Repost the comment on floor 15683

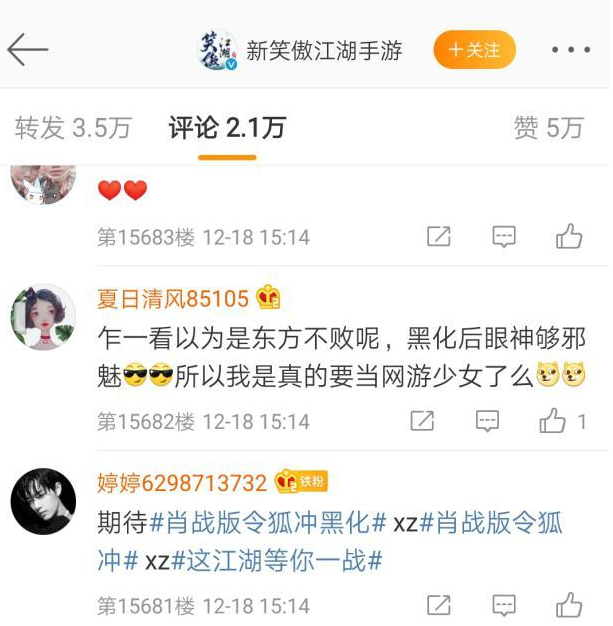tap(438, 237)
